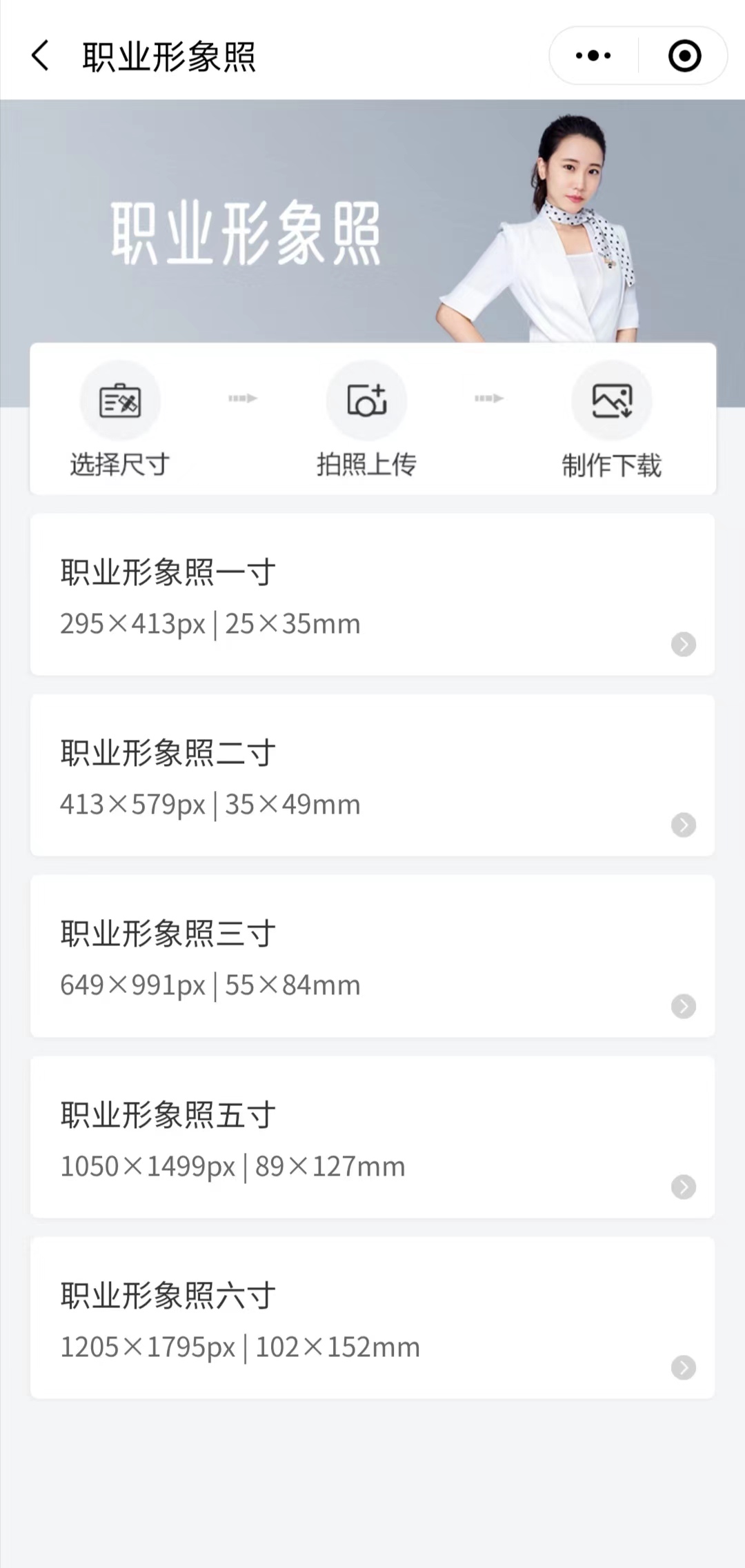
Task: Close the mini program via circle icon
Action: [x=684, y=55]
